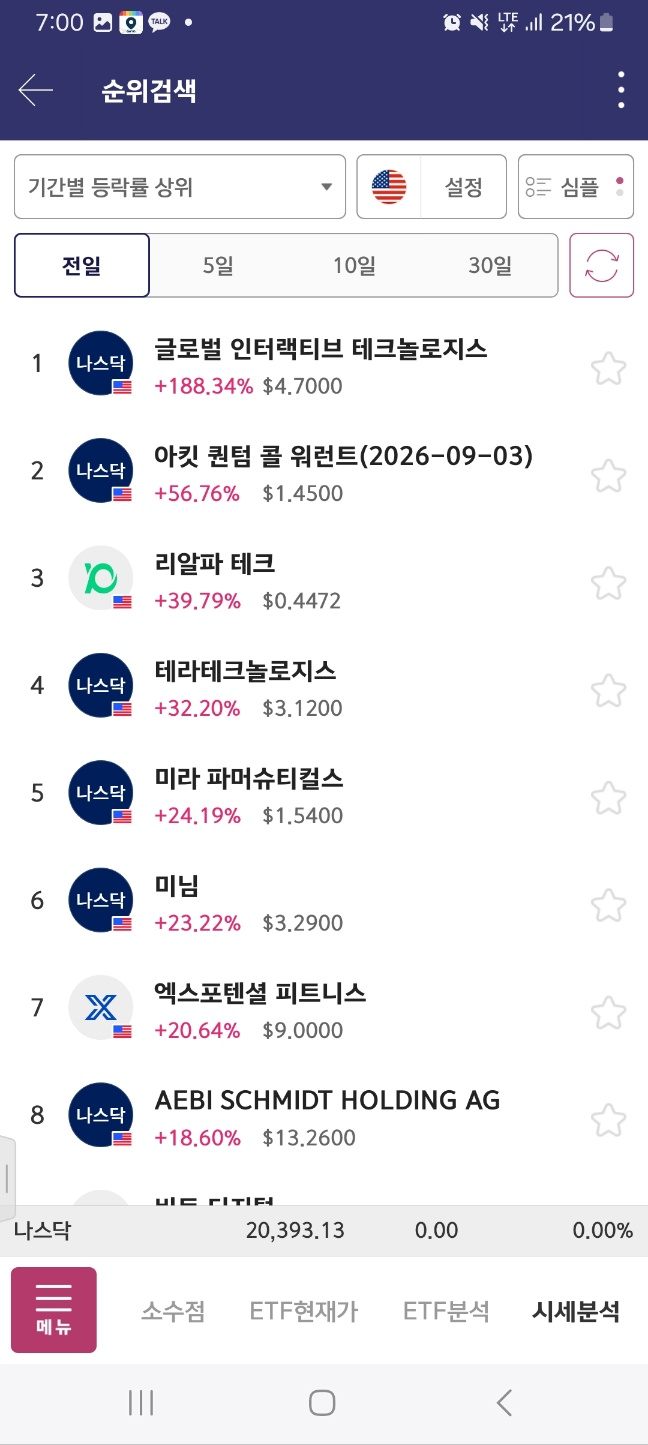The height and width of the screenshot is (1445, 648).
Task: Select the 10일 period tab
Action: 354,266
